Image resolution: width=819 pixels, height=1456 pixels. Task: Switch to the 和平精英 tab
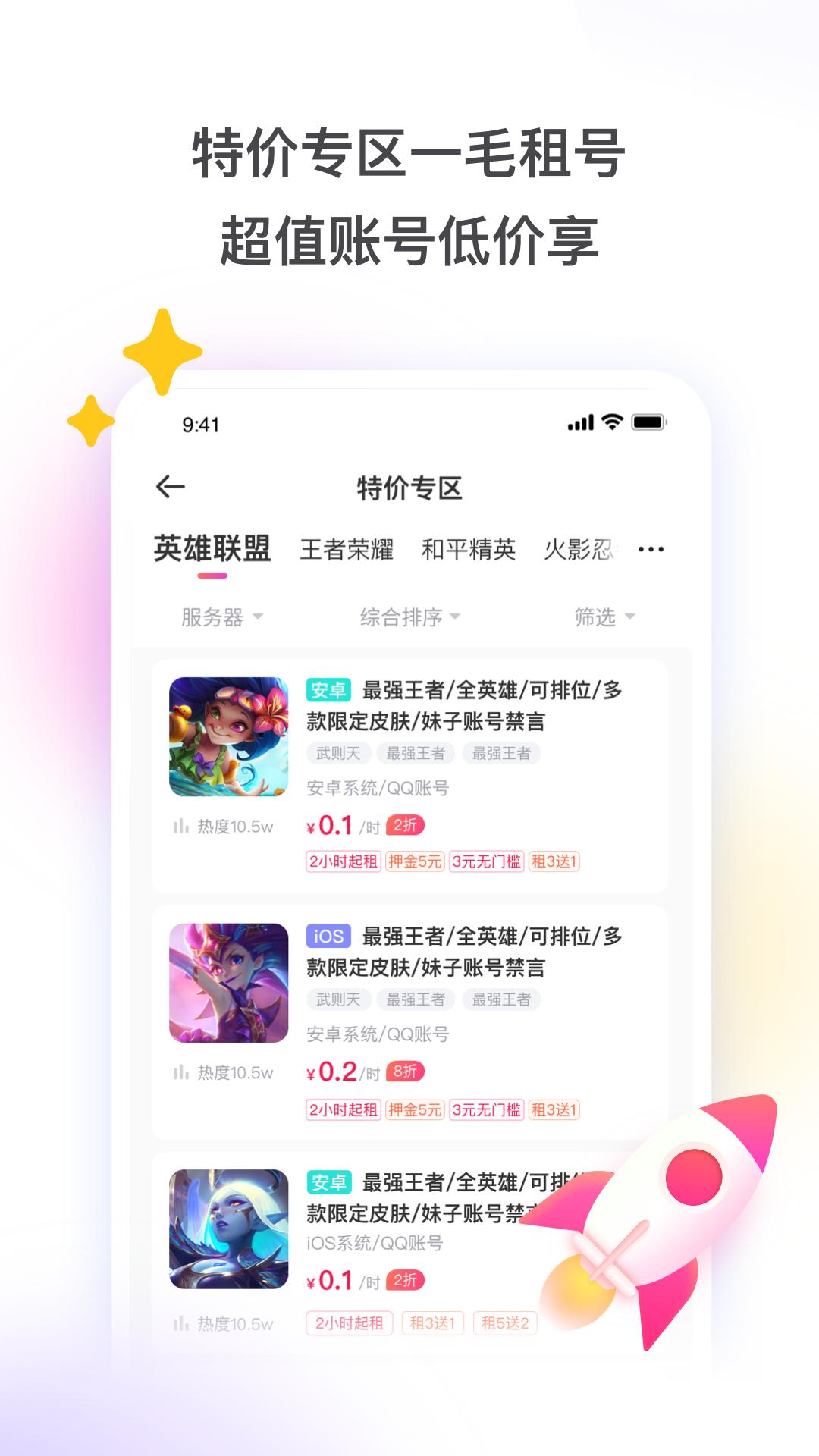469,551
